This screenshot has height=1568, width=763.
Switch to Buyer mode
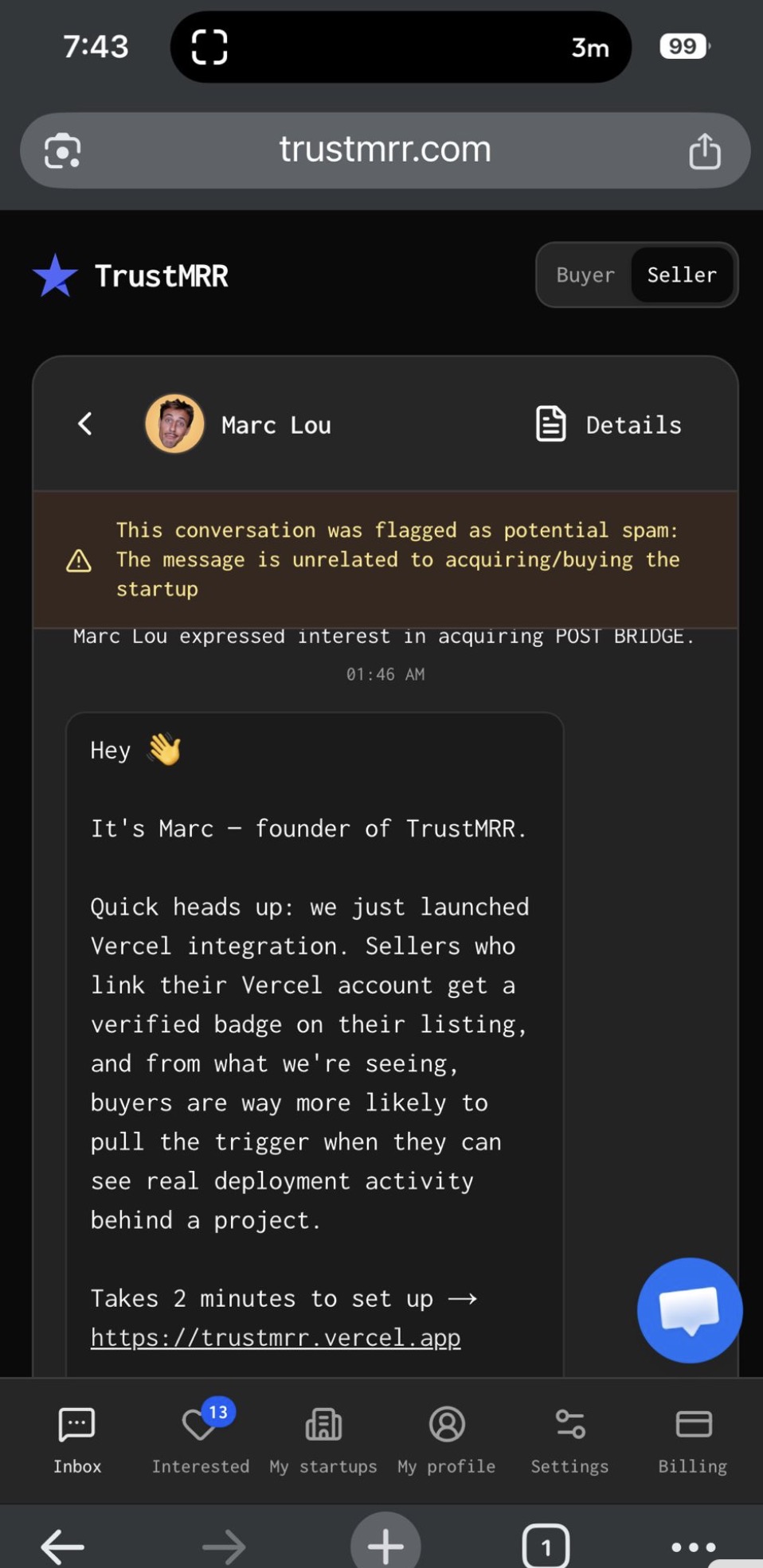(585, 275)
